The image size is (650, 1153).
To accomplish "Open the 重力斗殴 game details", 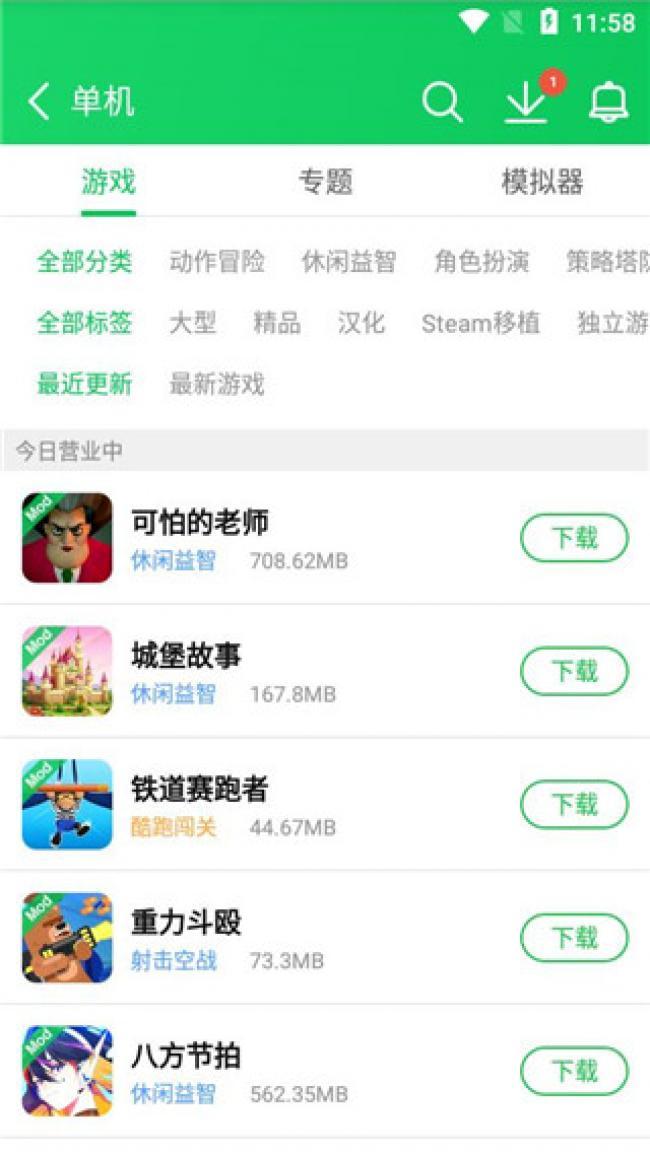I will (x=186, y=922).
